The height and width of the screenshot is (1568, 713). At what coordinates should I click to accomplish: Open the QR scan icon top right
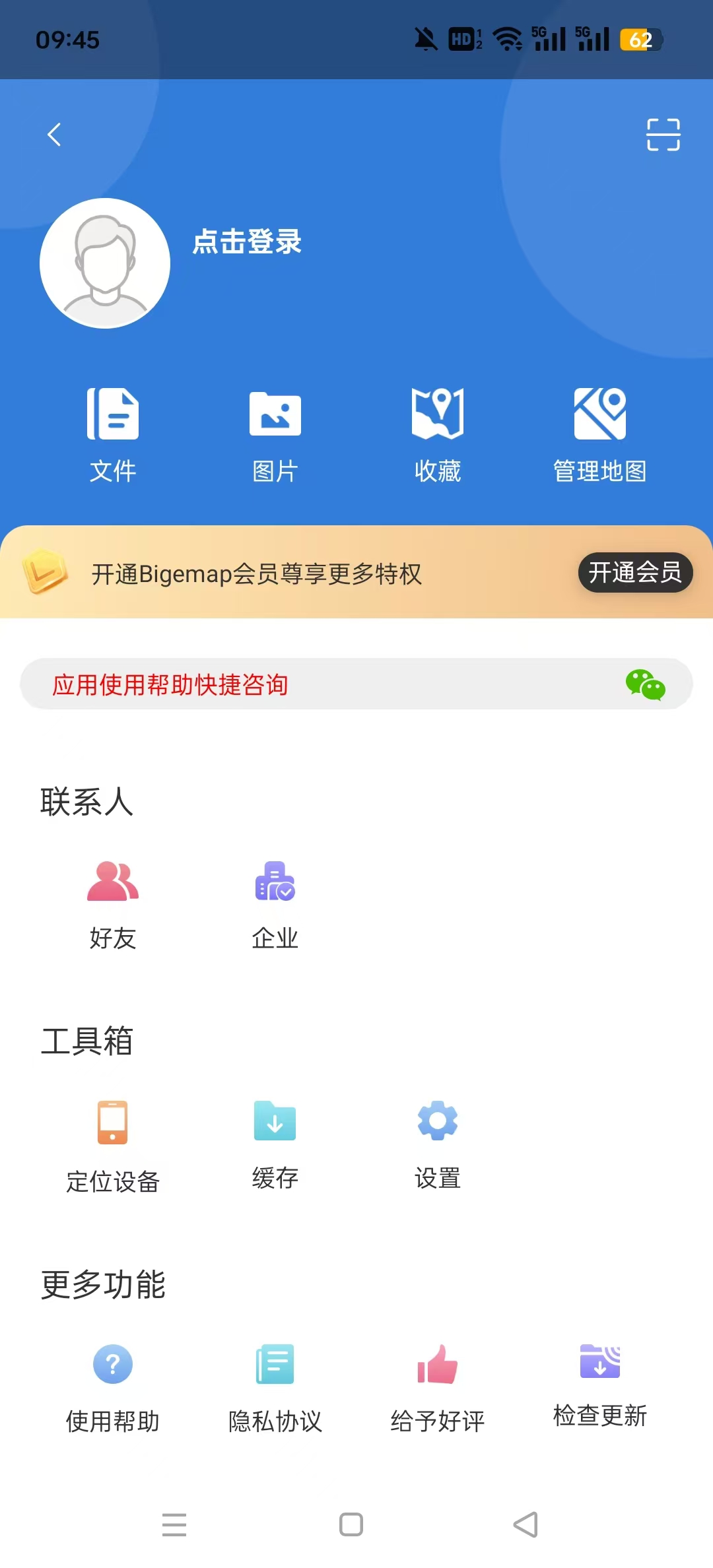click(663, 134)
